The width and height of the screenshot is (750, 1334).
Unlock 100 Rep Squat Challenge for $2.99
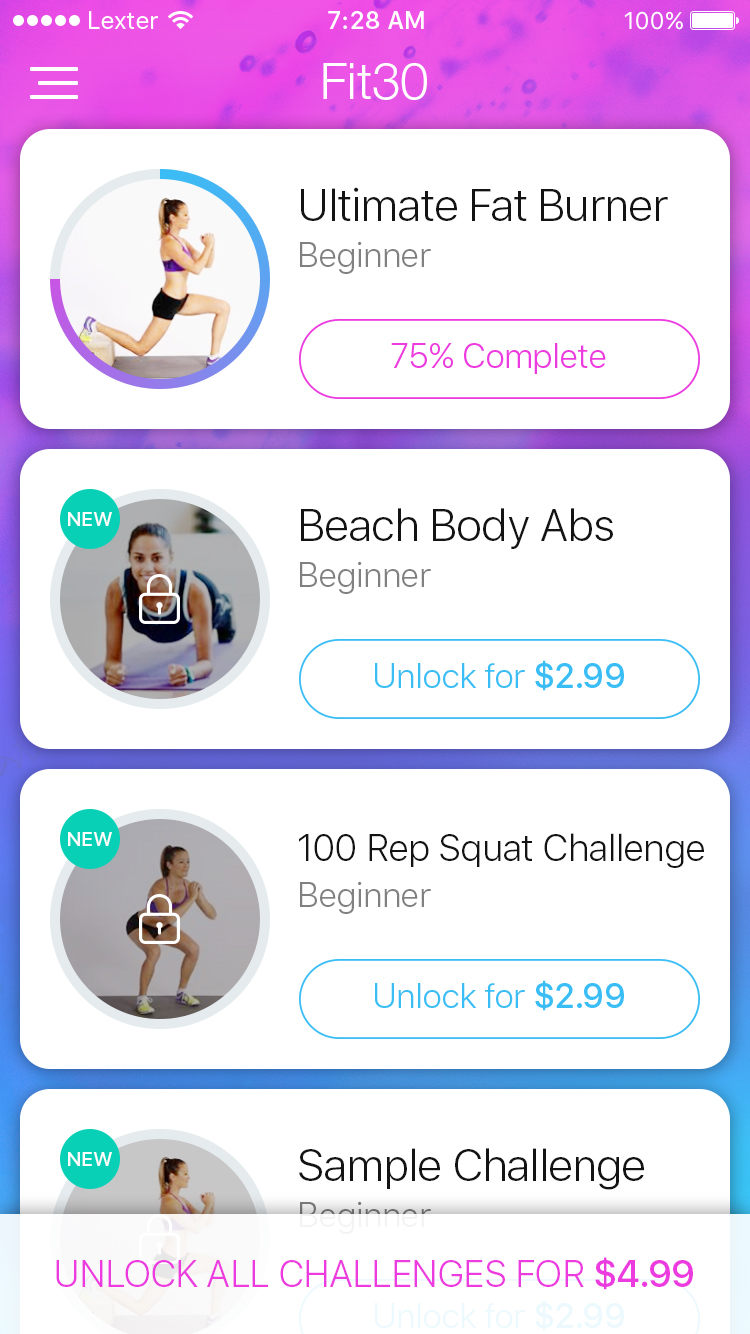(498, 998)
